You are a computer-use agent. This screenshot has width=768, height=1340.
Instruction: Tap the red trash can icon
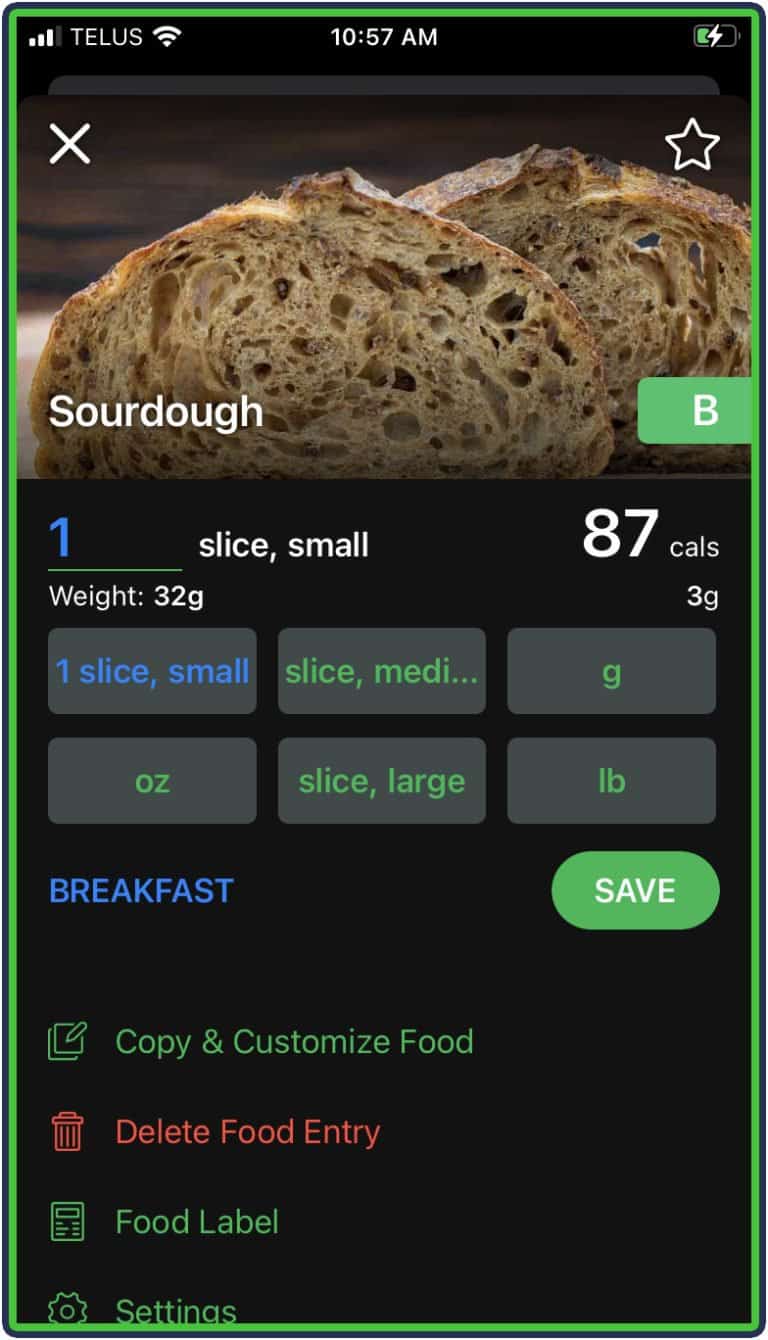(x=66, y=1131)
